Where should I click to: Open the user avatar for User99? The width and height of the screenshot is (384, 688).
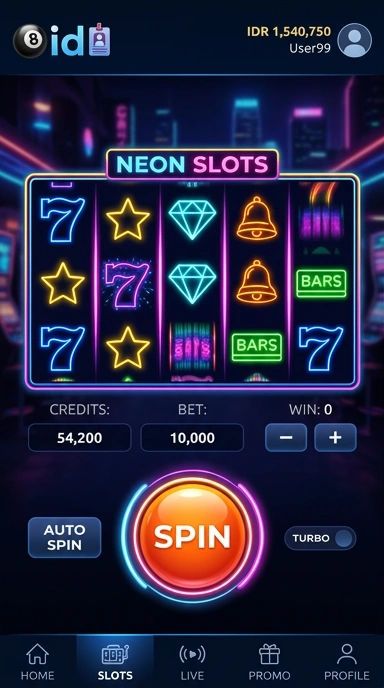(x=354, y=40)
